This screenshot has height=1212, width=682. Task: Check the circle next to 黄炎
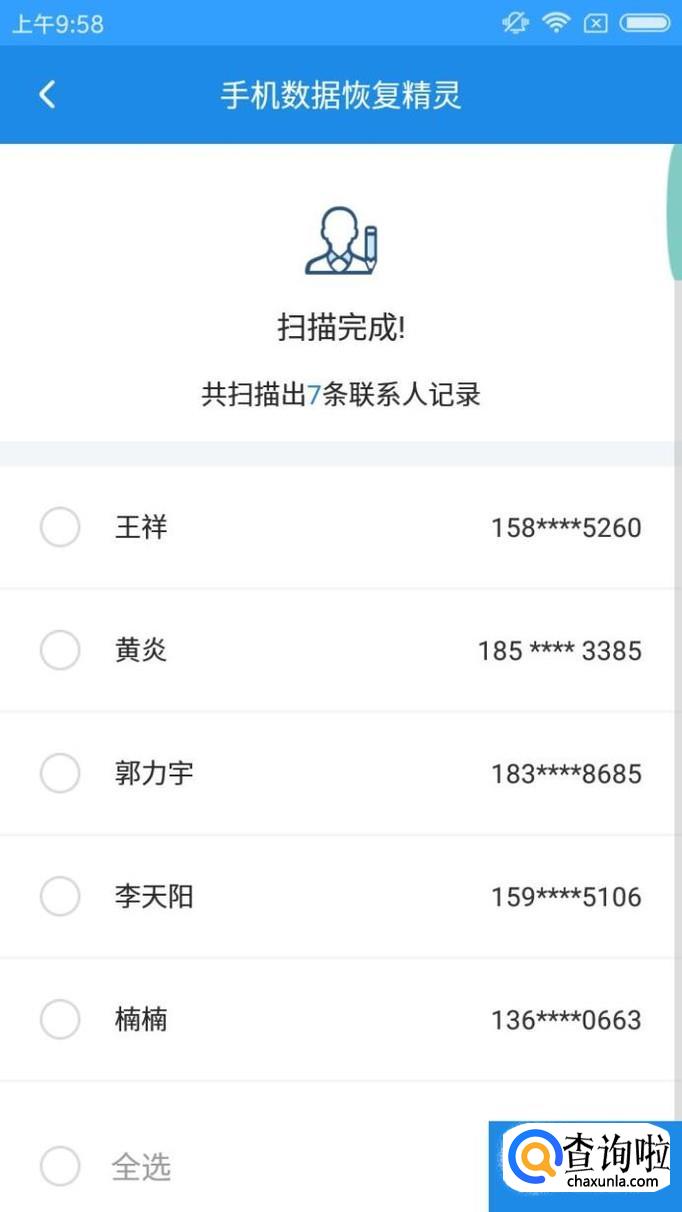point(60,650)
